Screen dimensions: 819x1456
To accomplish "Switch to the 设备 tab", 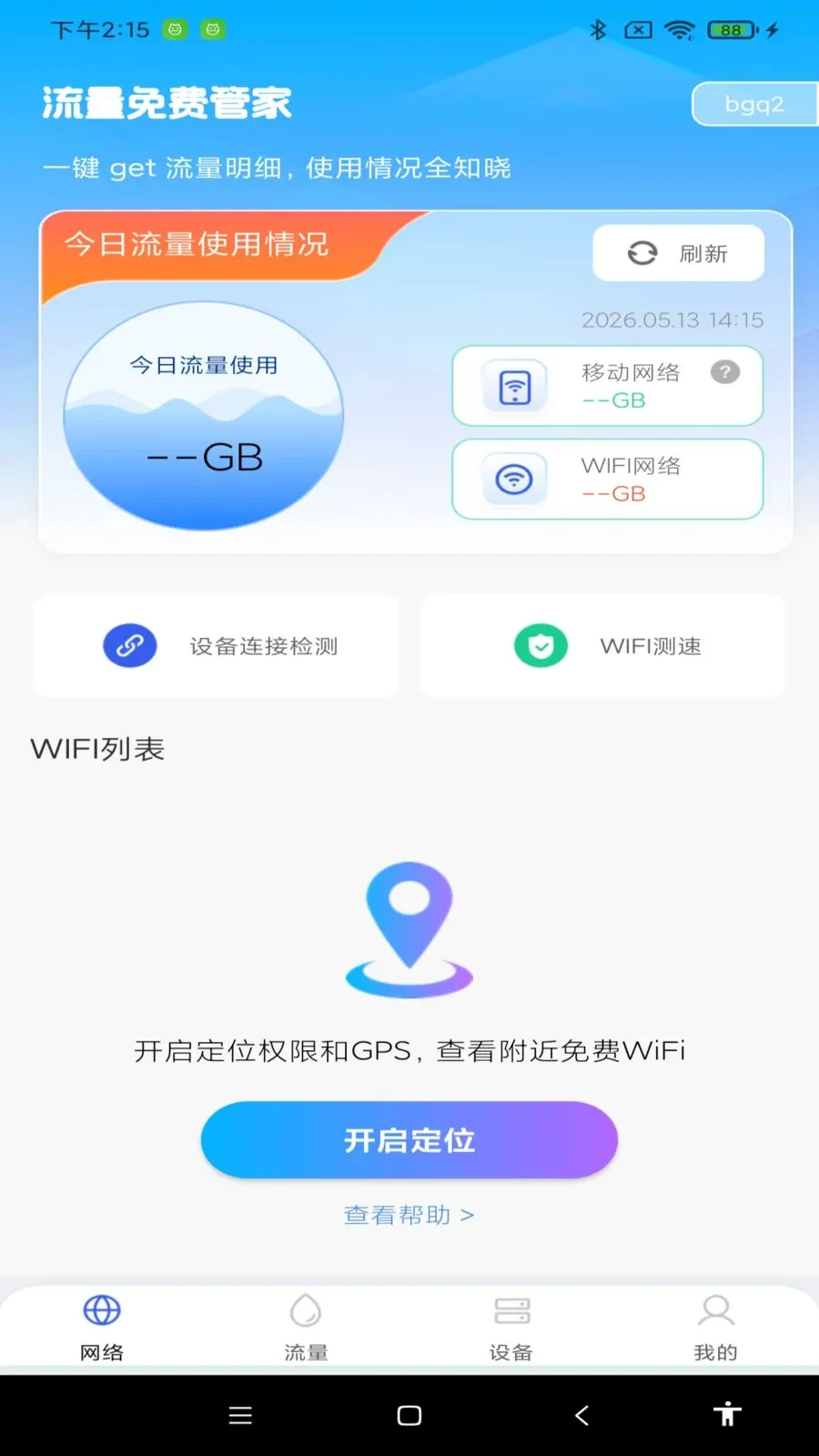I will point(511,1329).
